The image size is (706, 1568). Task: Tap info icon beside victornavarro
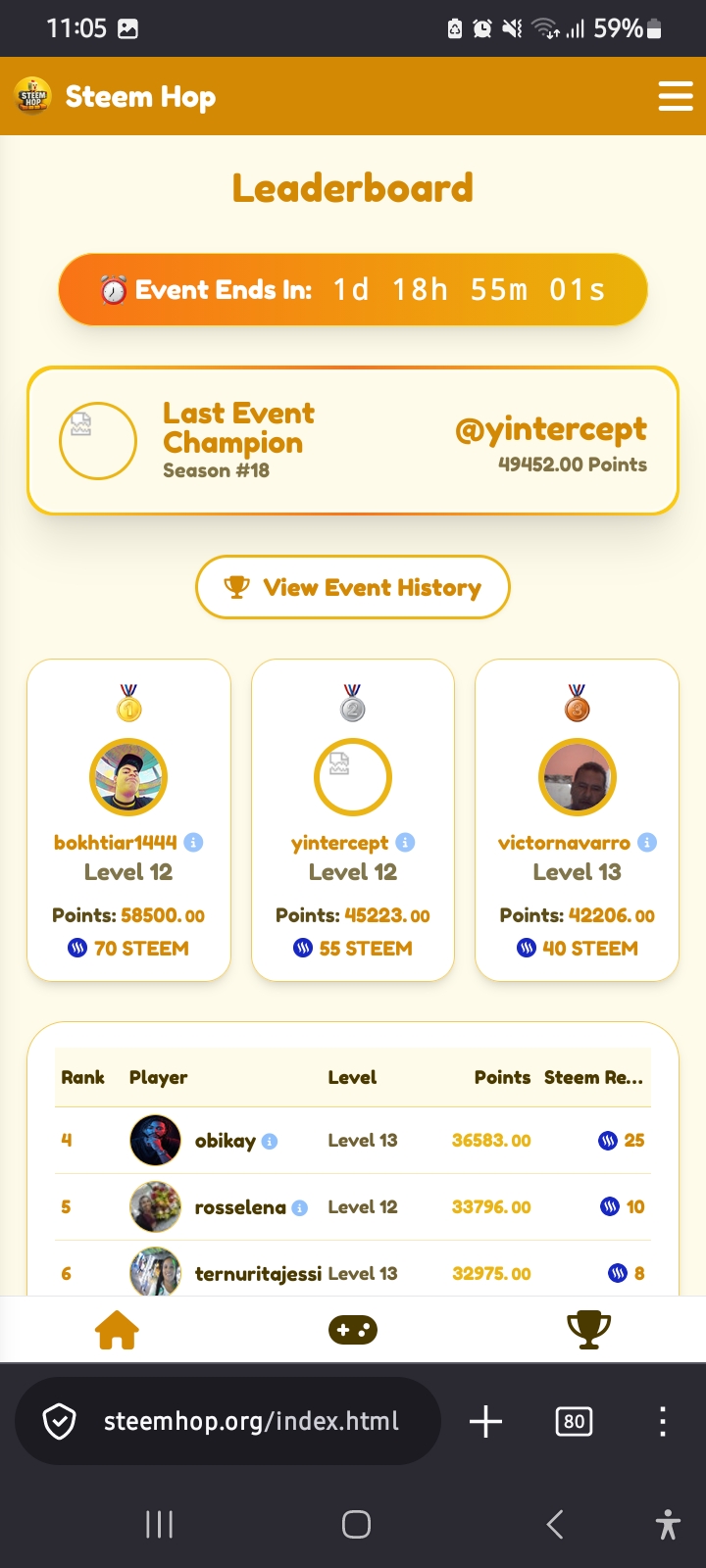647,843
